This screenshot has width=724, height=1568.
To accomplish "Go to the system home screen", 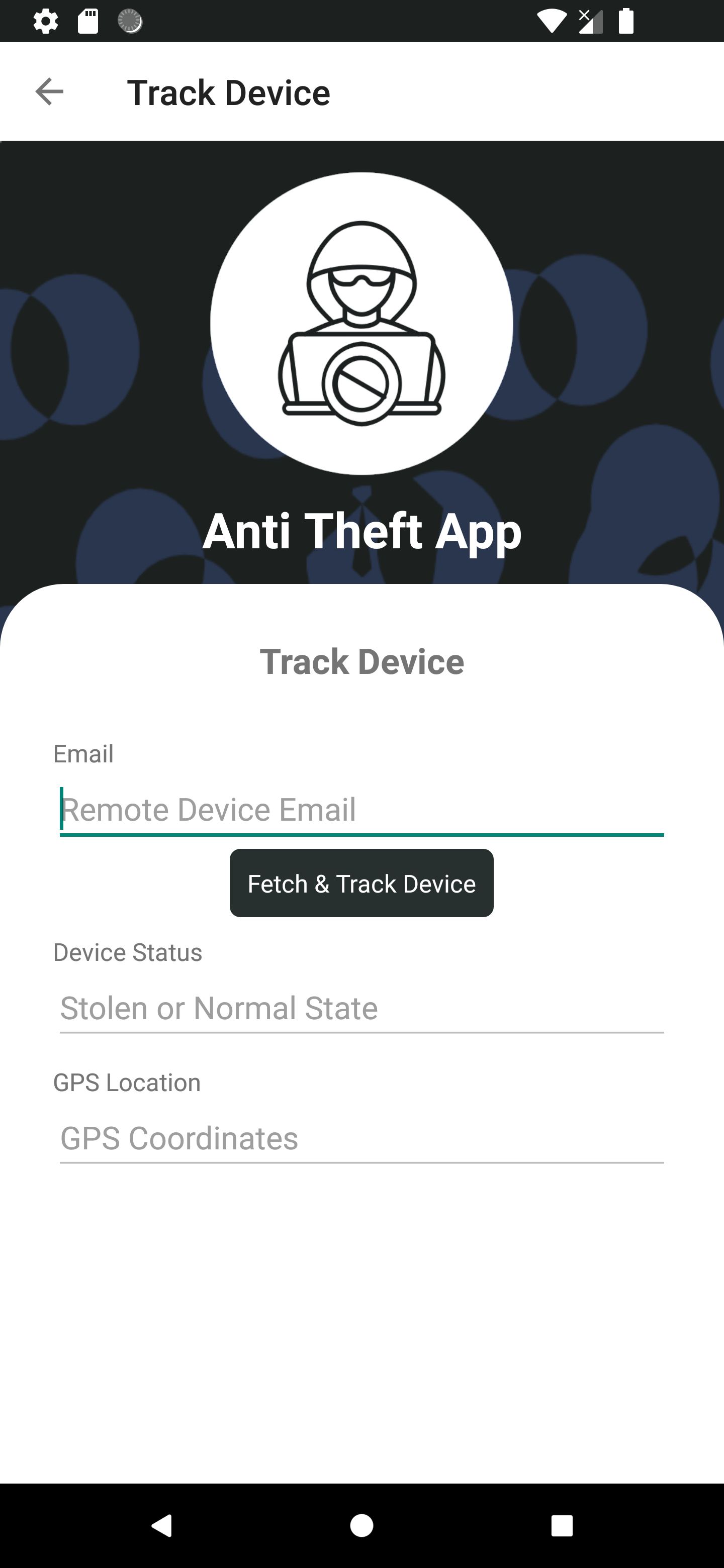I will [361, 1525].
